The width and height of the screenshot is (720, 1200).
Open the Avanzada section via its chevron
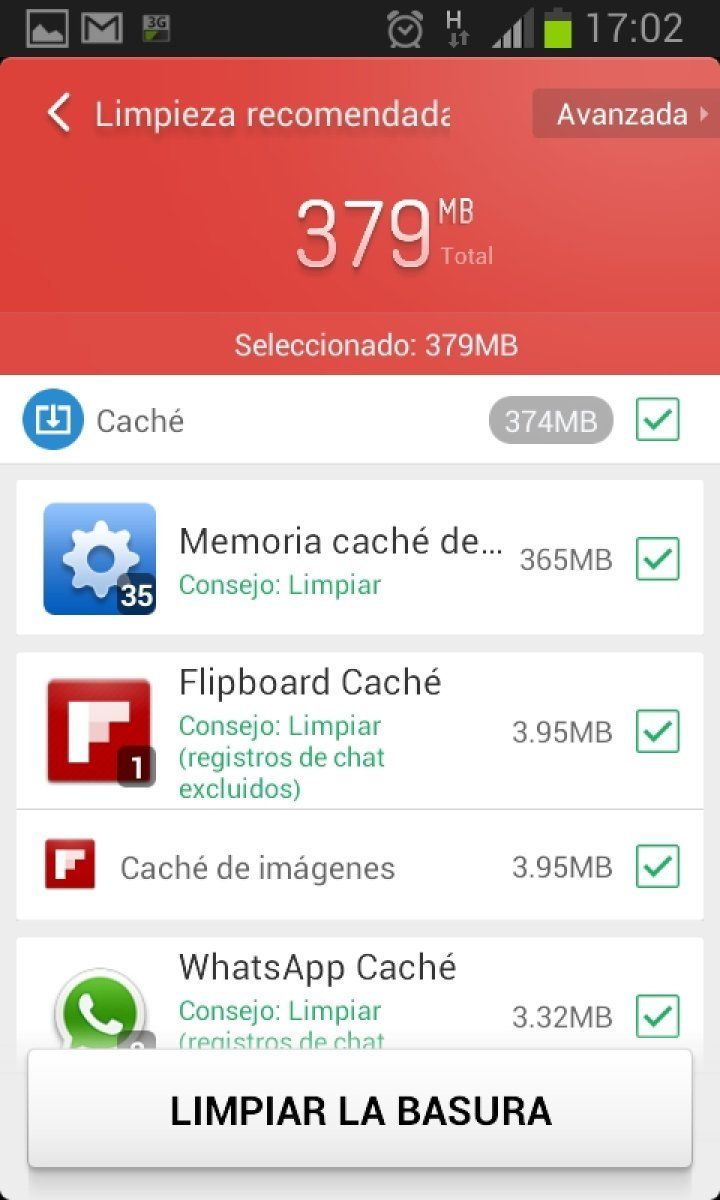[x=702, y=113]
